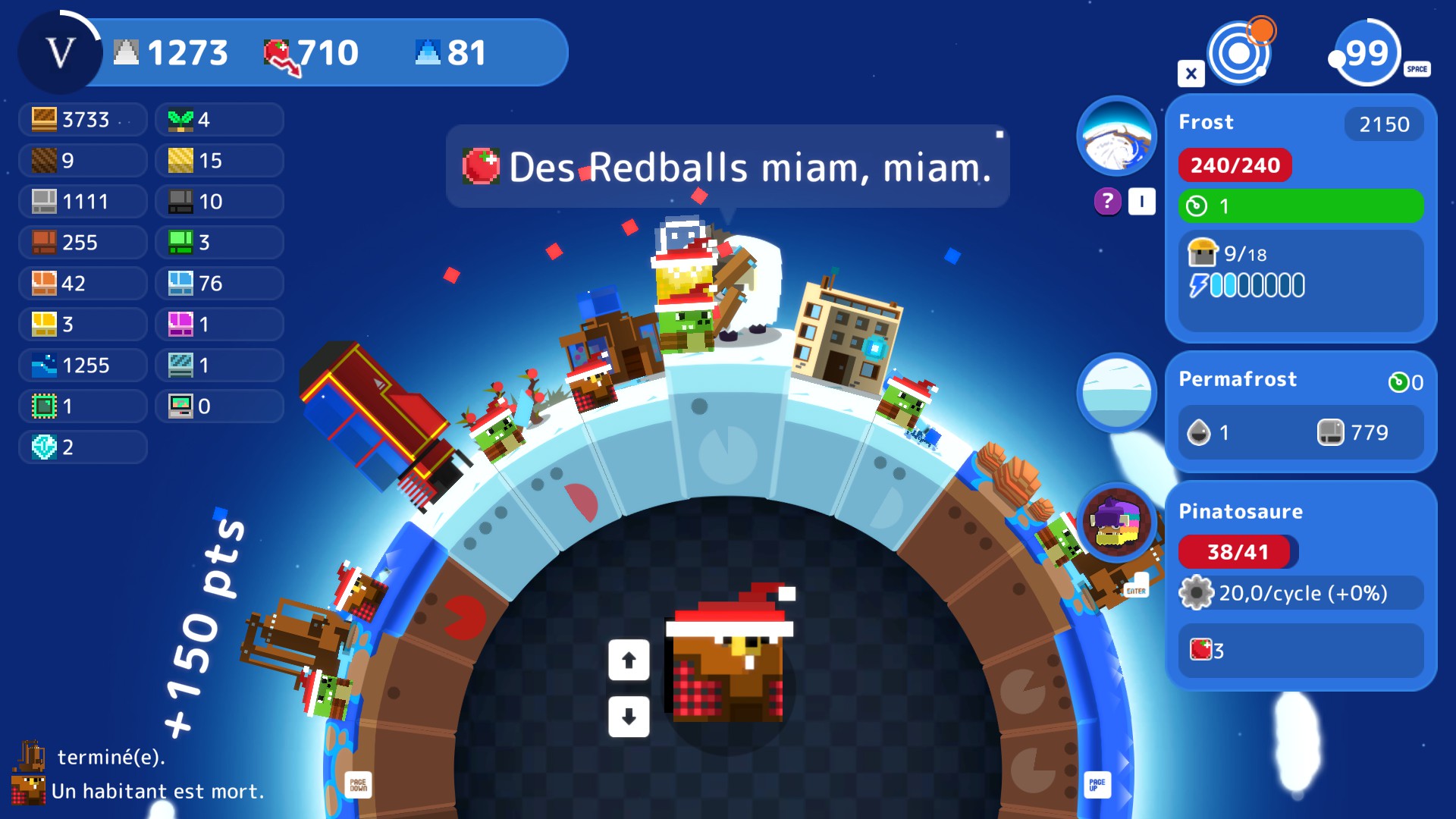Select the Permafrost tile thumbnail

point(1116,393)
